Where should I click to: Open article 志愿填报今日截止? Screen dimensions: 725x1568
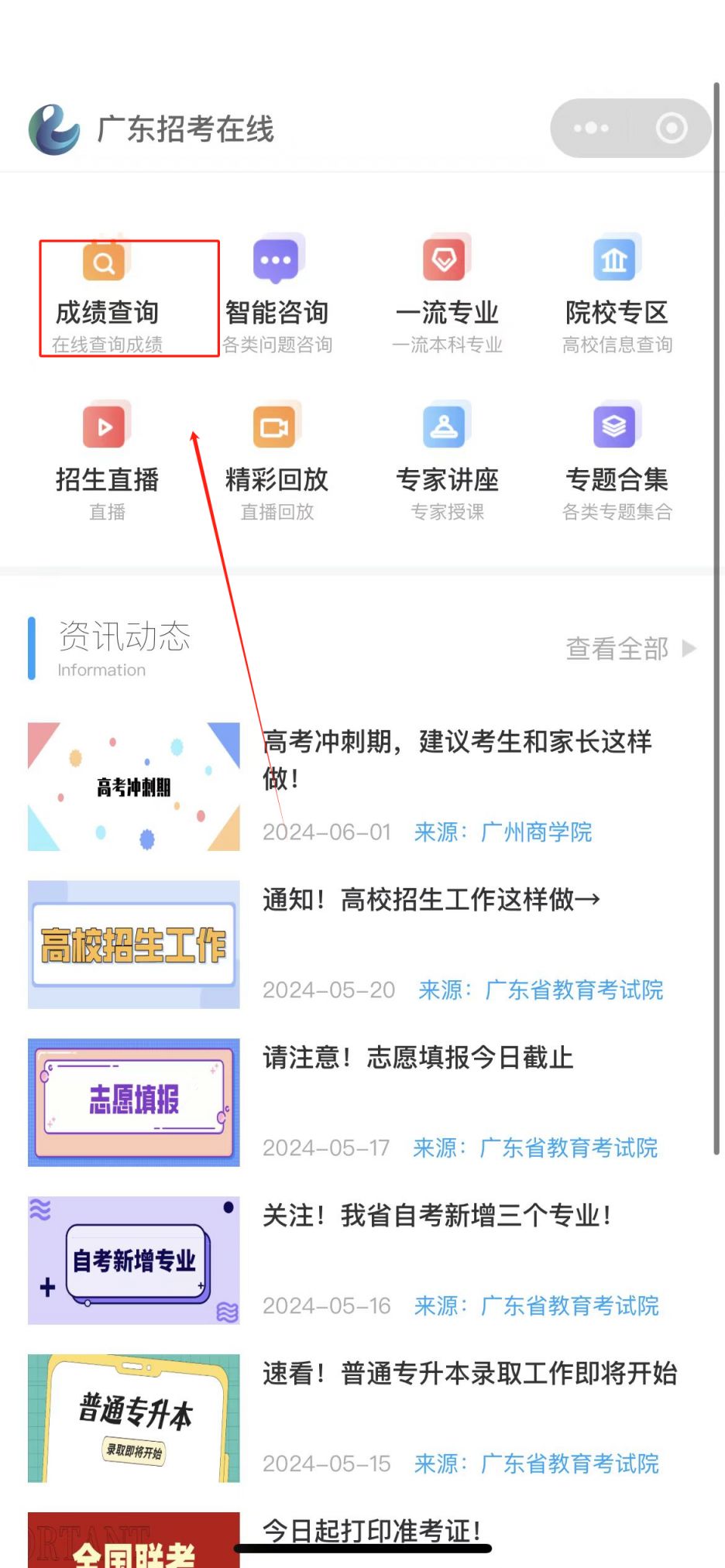point(418,1058)
